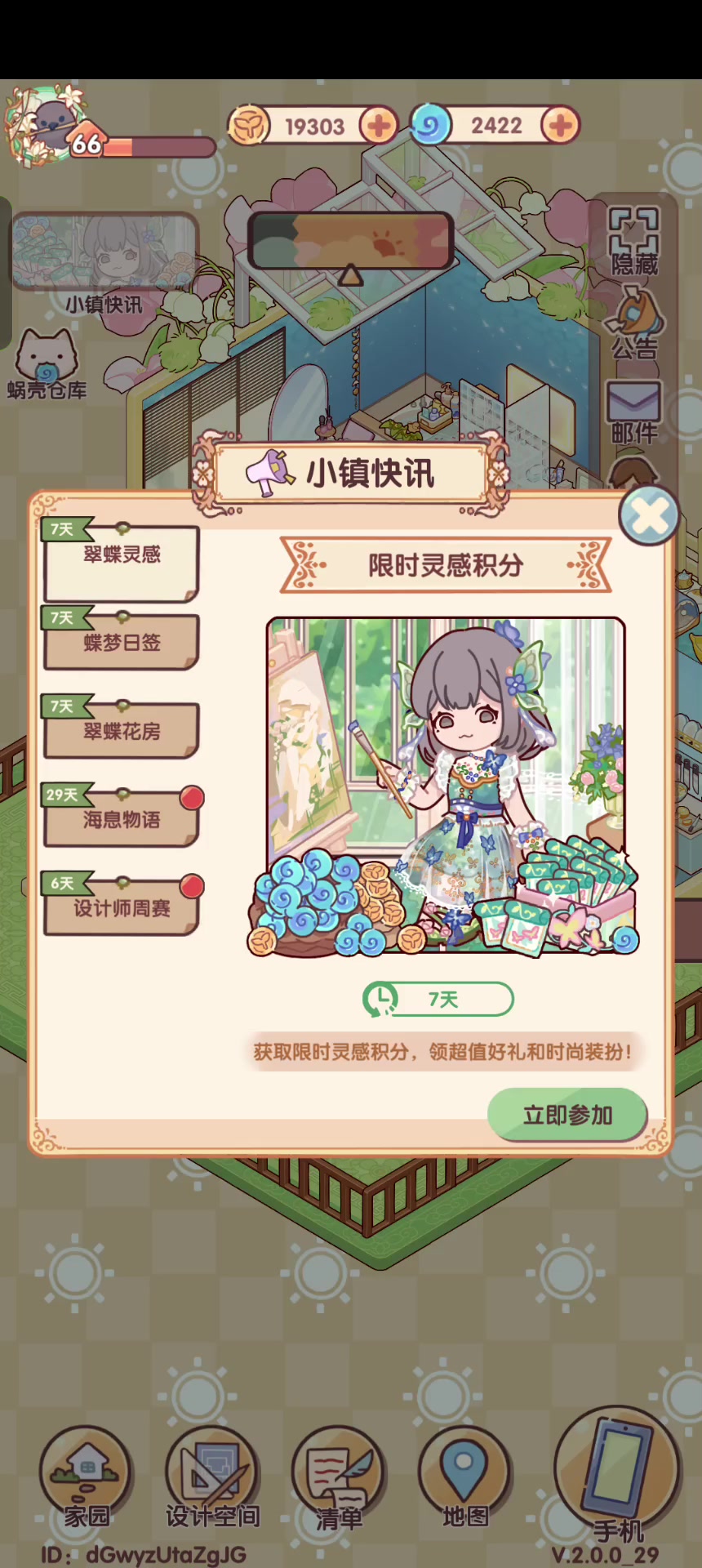This screenshot has width=702, height=1568.
Task: Open the 设计师周赛 tab
Action: [x=122, y=907]
